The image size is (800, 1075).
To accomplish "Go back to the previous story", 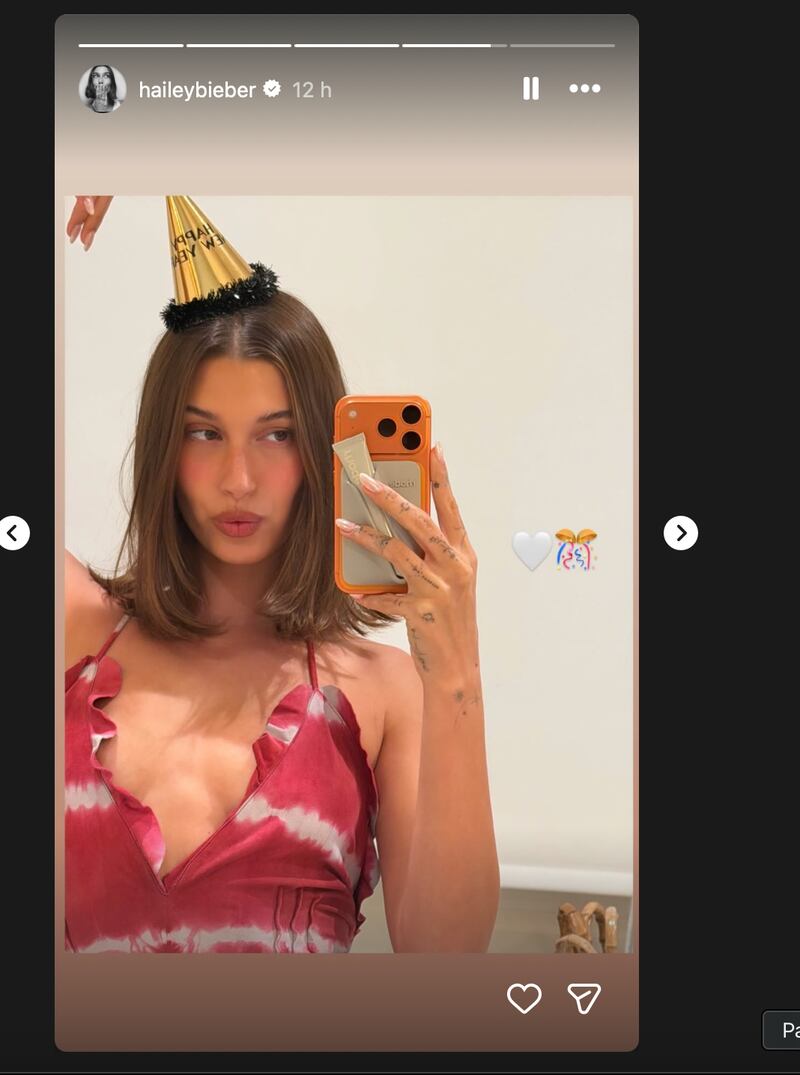I will click(x=14, y=533).
